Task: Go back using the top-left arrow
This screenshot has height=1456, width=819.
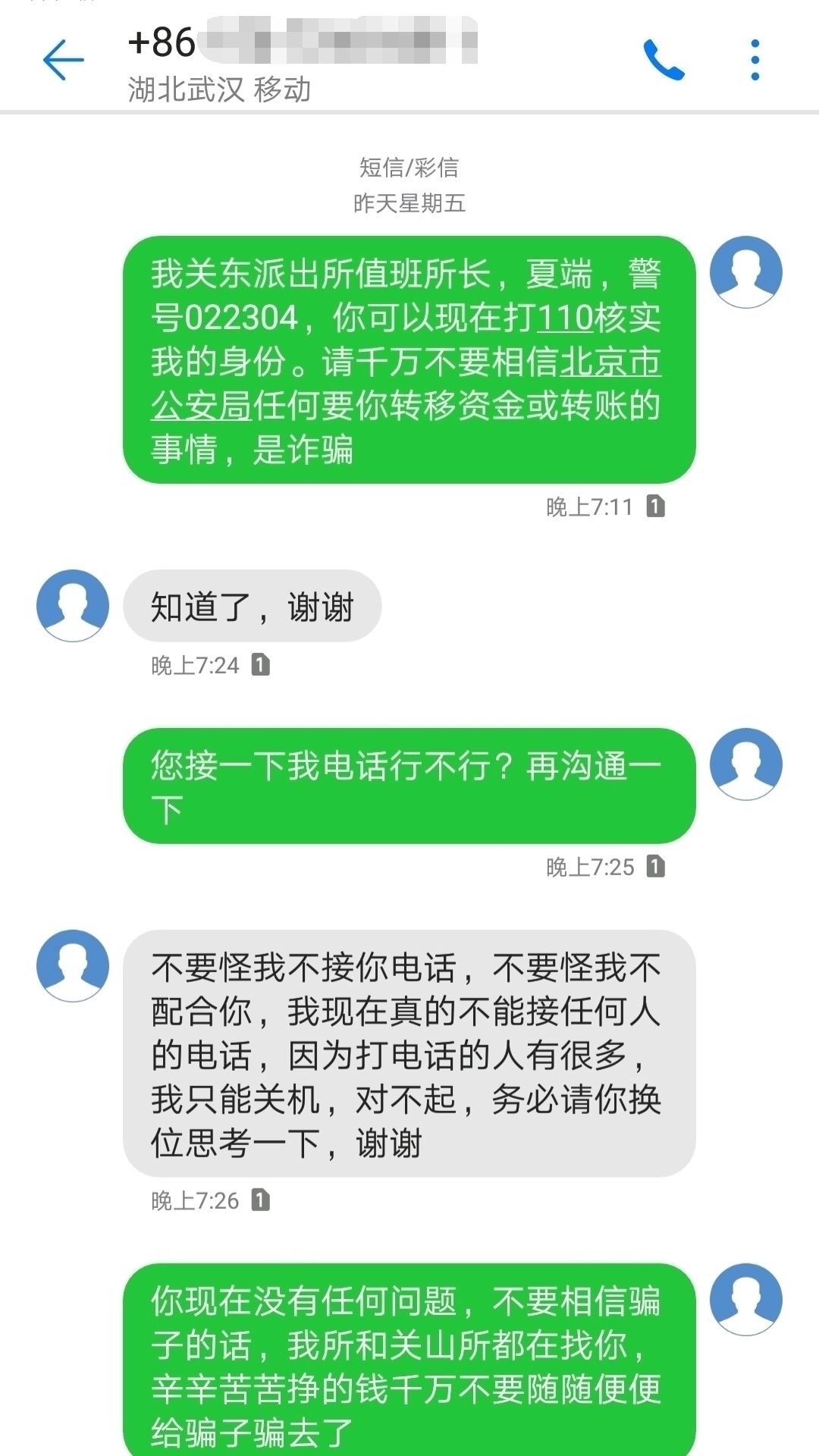Action: (x=63, y=60)
